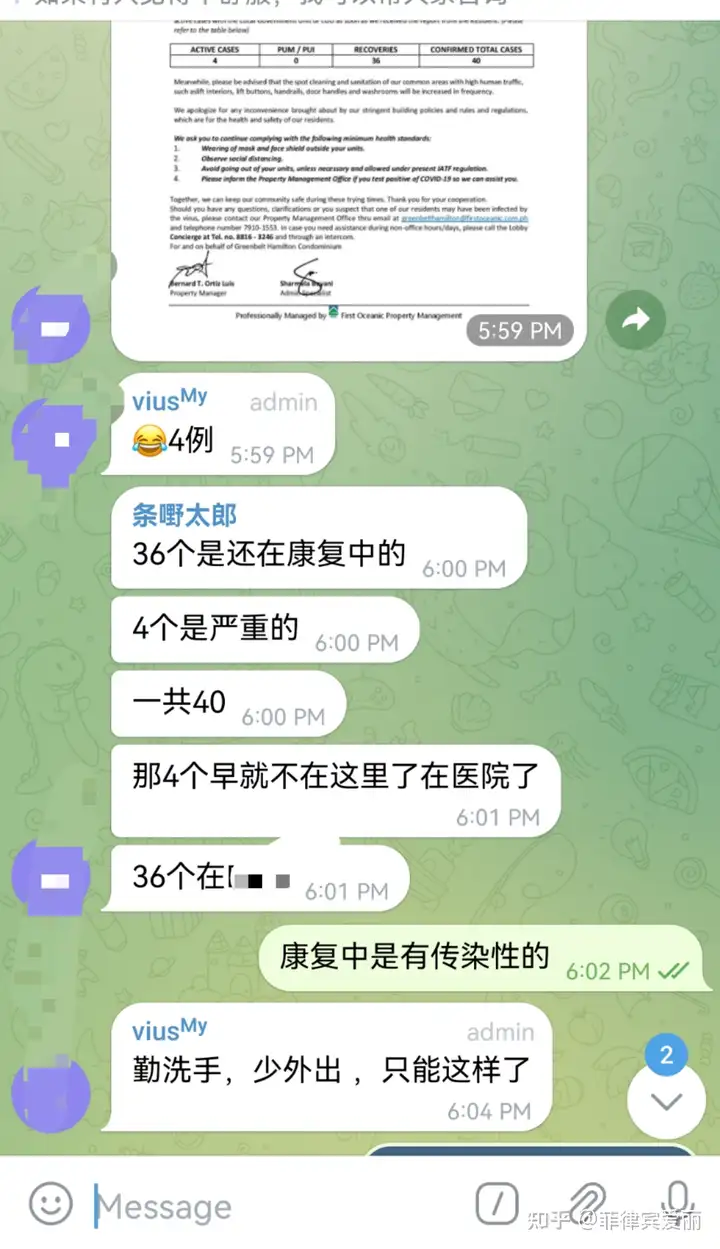The height and width of the screenshot is (1249, 720).
Task: View avatar of the 36个在 message sender
Action: coord(51,881)
